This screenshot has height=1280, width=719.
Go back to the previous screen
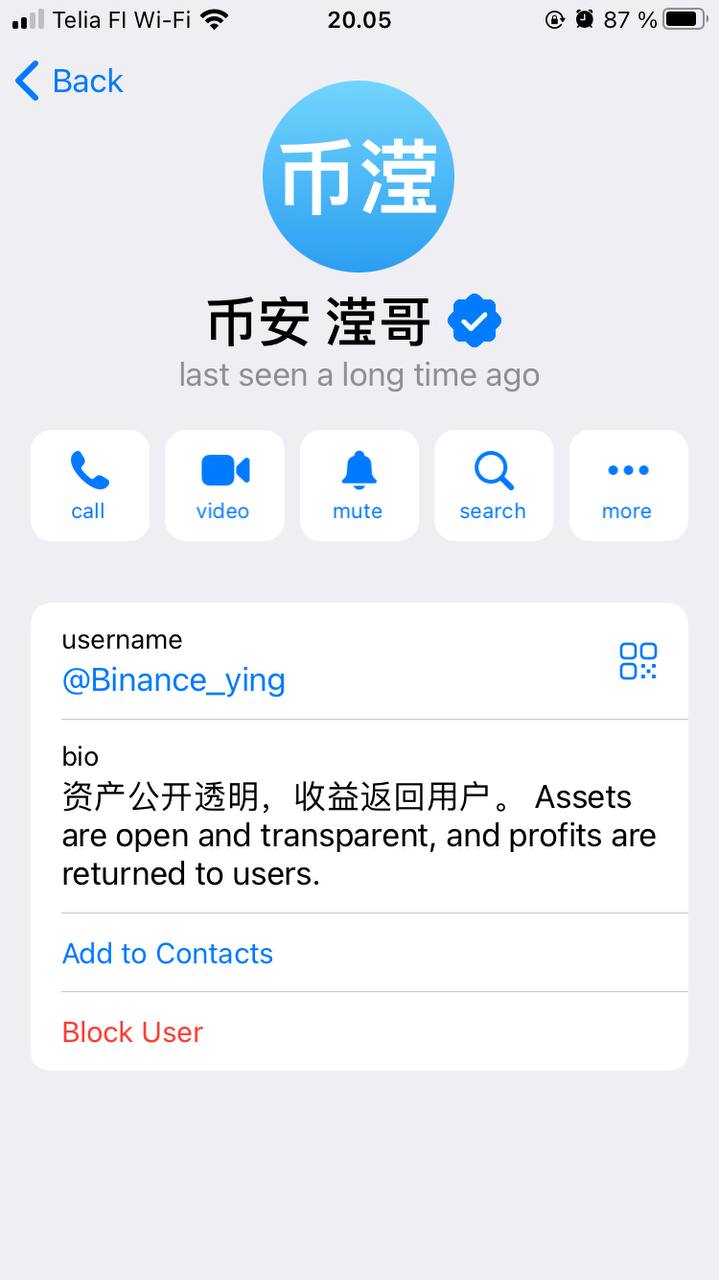68,81
